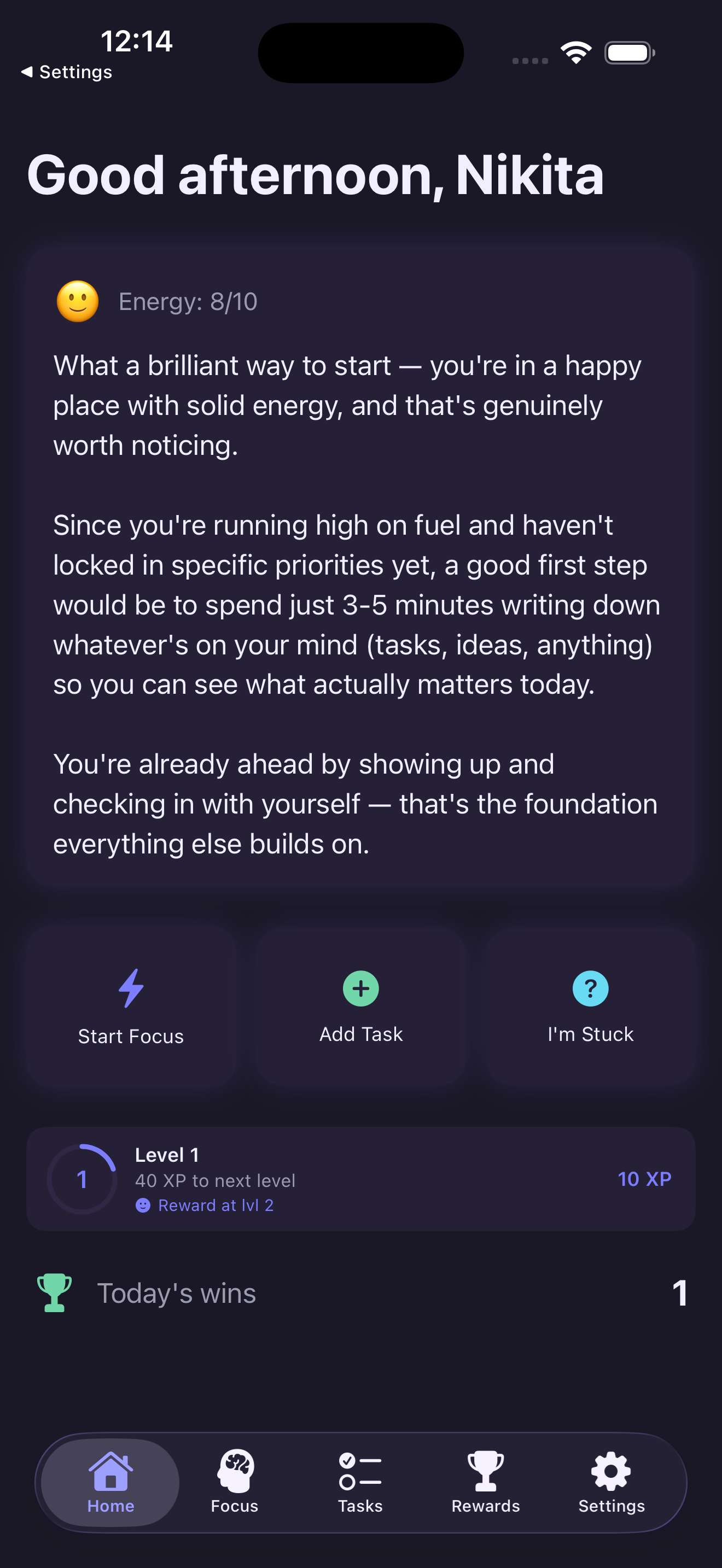Open the Level 1 XP progress card

[x=360, y=1178]
